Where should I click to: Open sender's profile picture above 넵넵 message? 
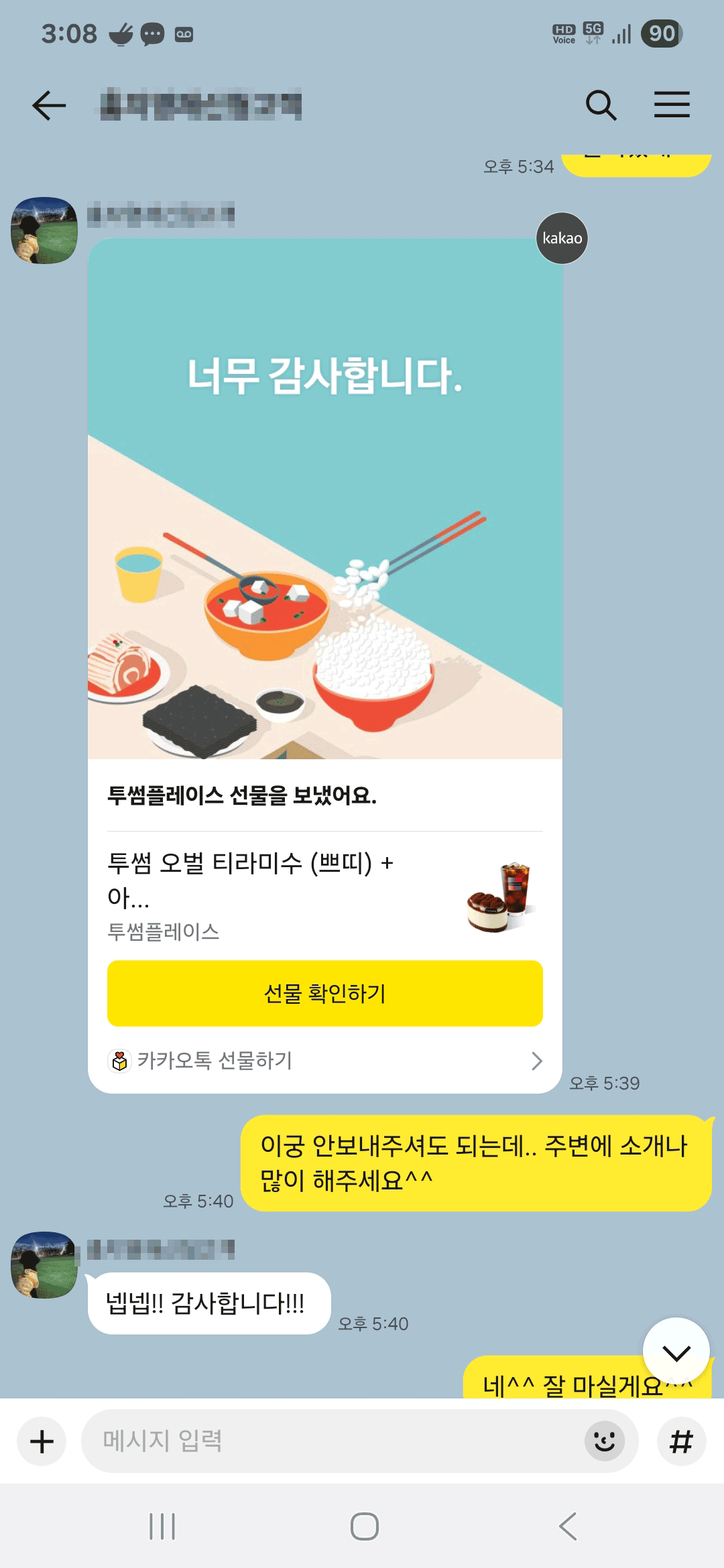[44, 1264]
